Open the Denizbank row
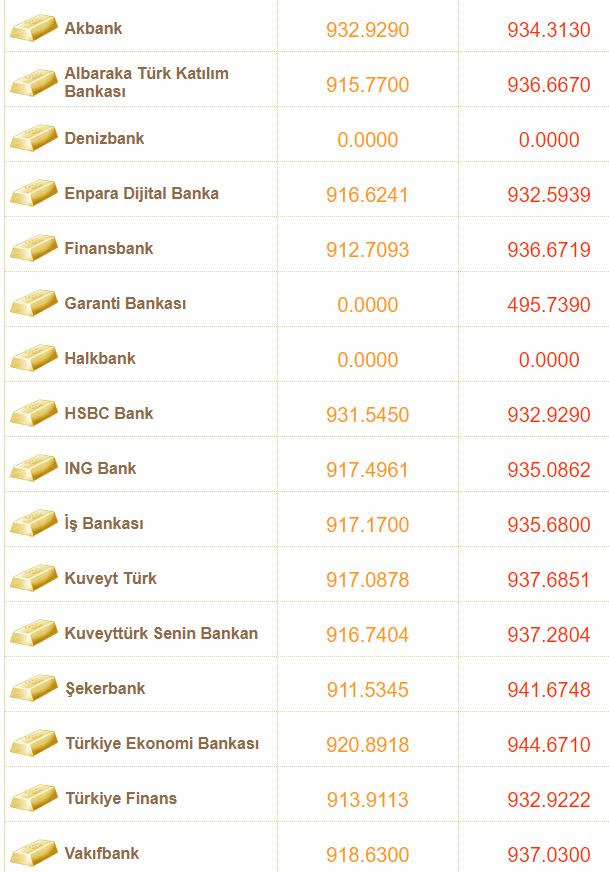This screenshot has height=872, width=609. point(104,139)
